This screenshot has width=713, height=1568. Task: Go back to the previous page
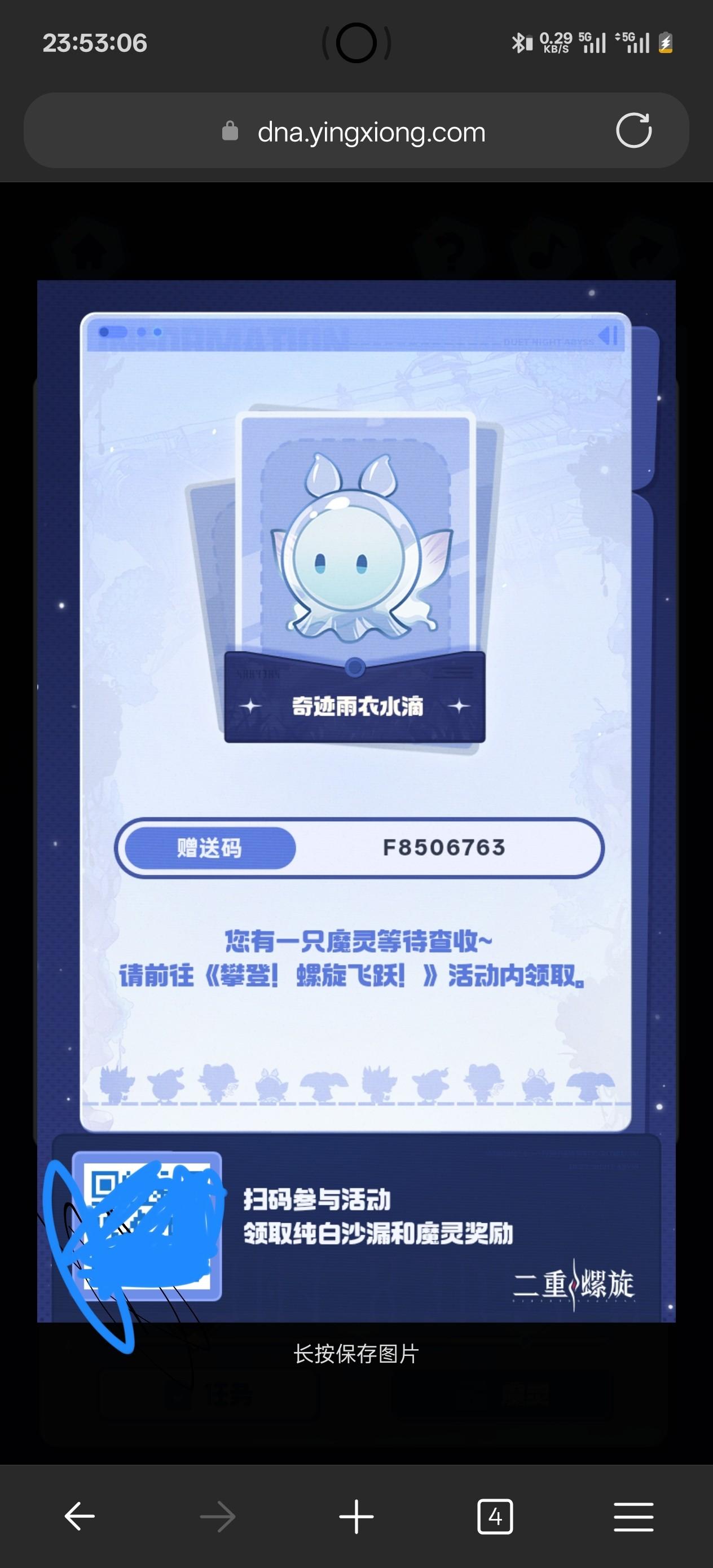(80, 1516)
